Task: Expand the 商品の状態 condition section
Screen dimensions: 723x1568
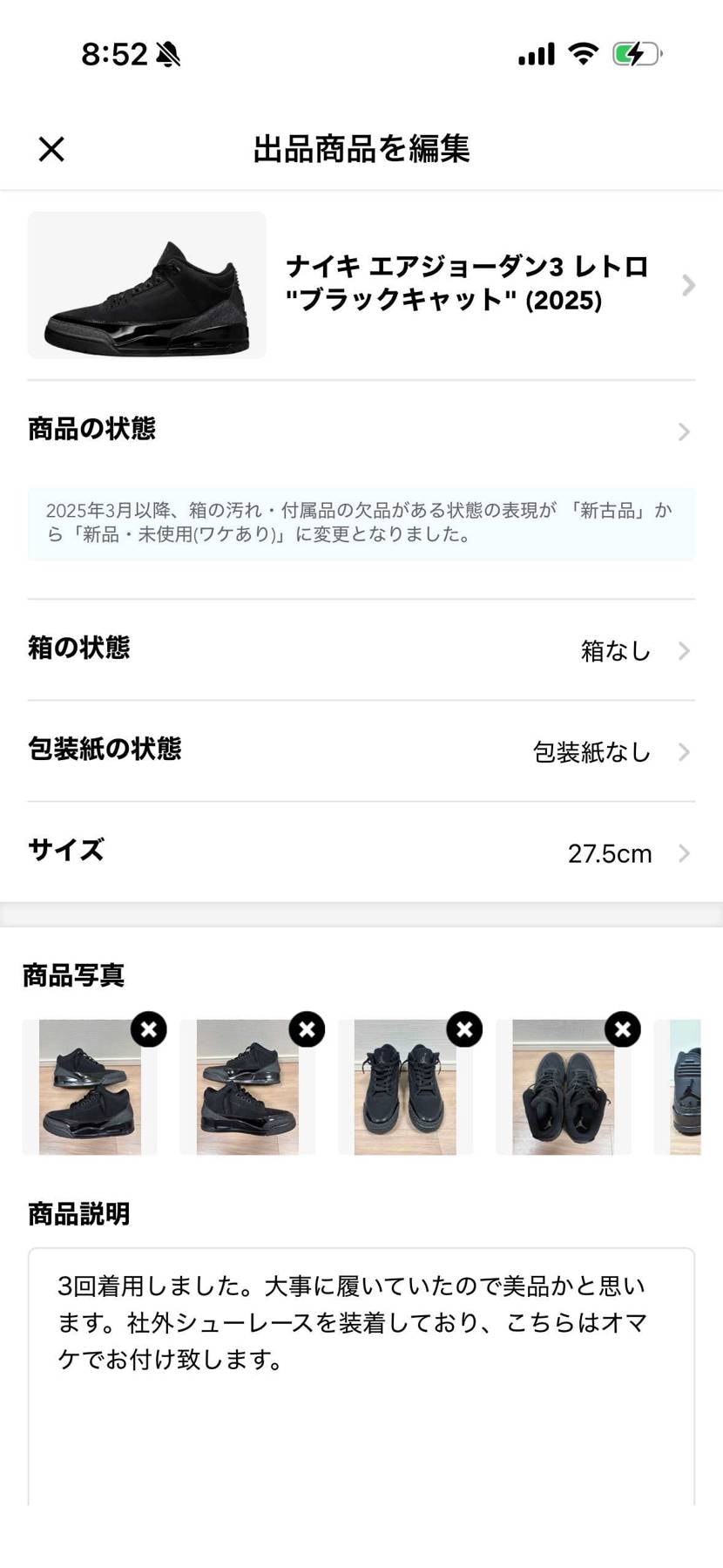Action: coord(361,430)
